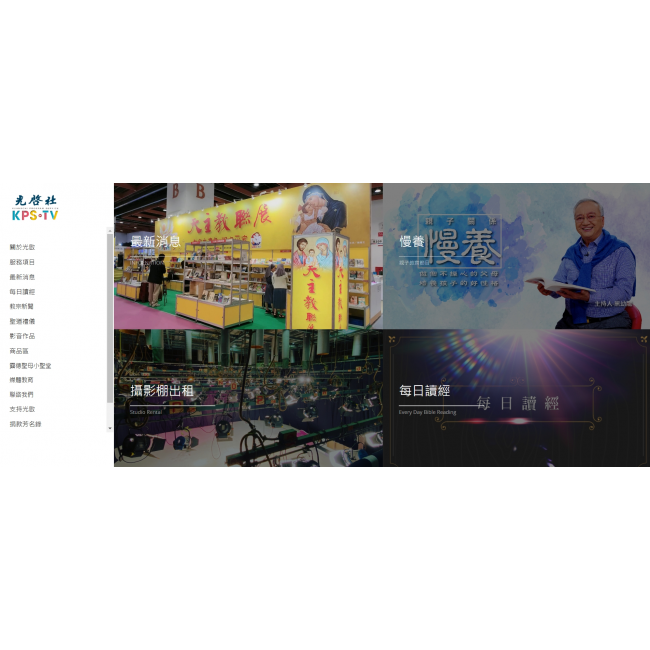Screen dimensions: 650x650
Task: Open 教宗新聞 from the sidebar
Action: click(22, 306)
